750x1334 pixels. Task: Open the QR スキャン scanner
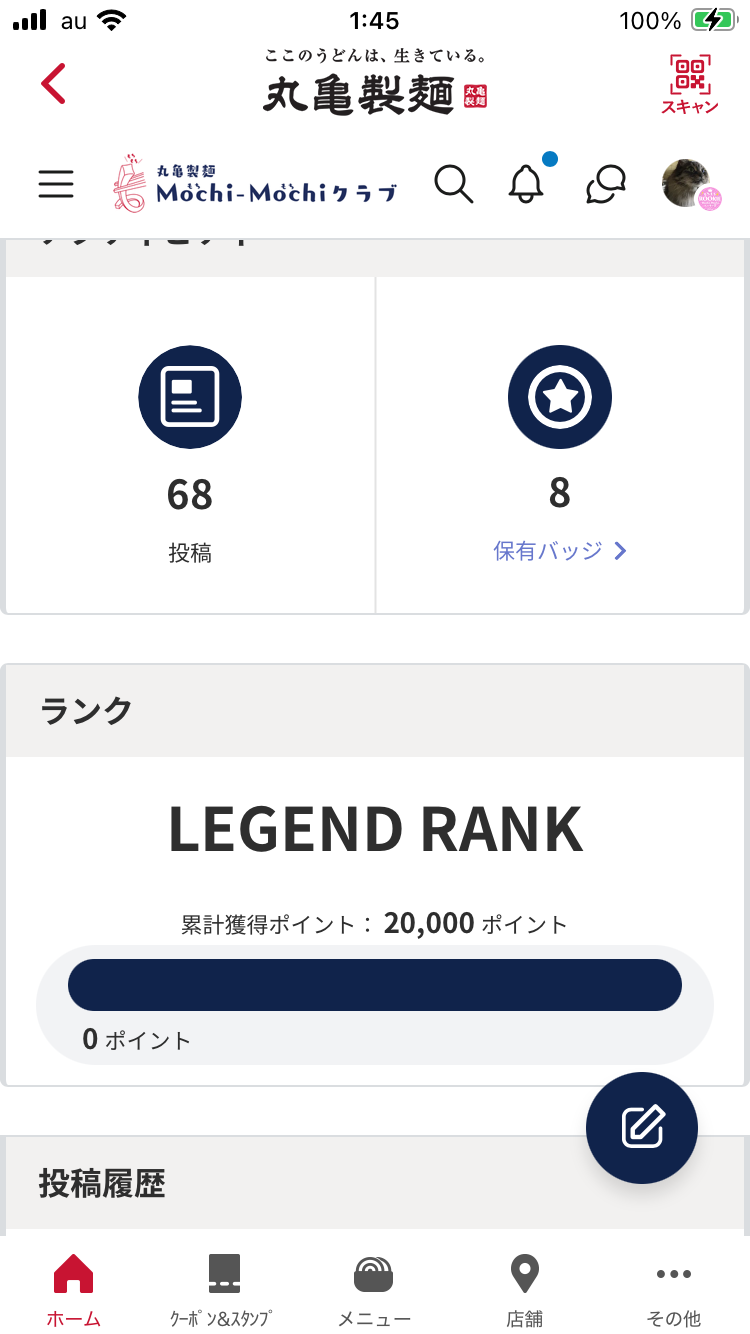click(689, 84)
